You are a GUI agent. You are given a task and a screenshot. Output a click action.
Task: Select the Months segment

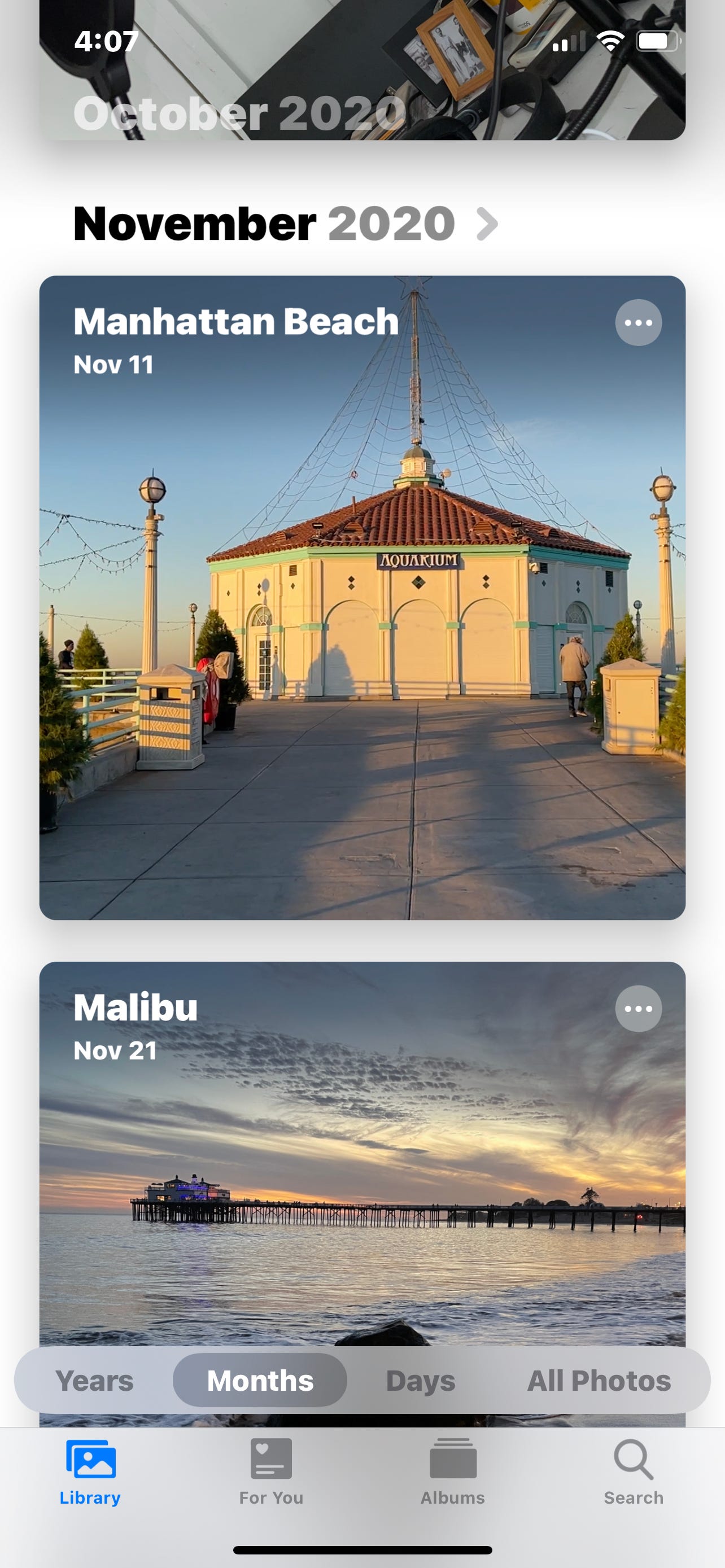click(x=260, y=1381)
